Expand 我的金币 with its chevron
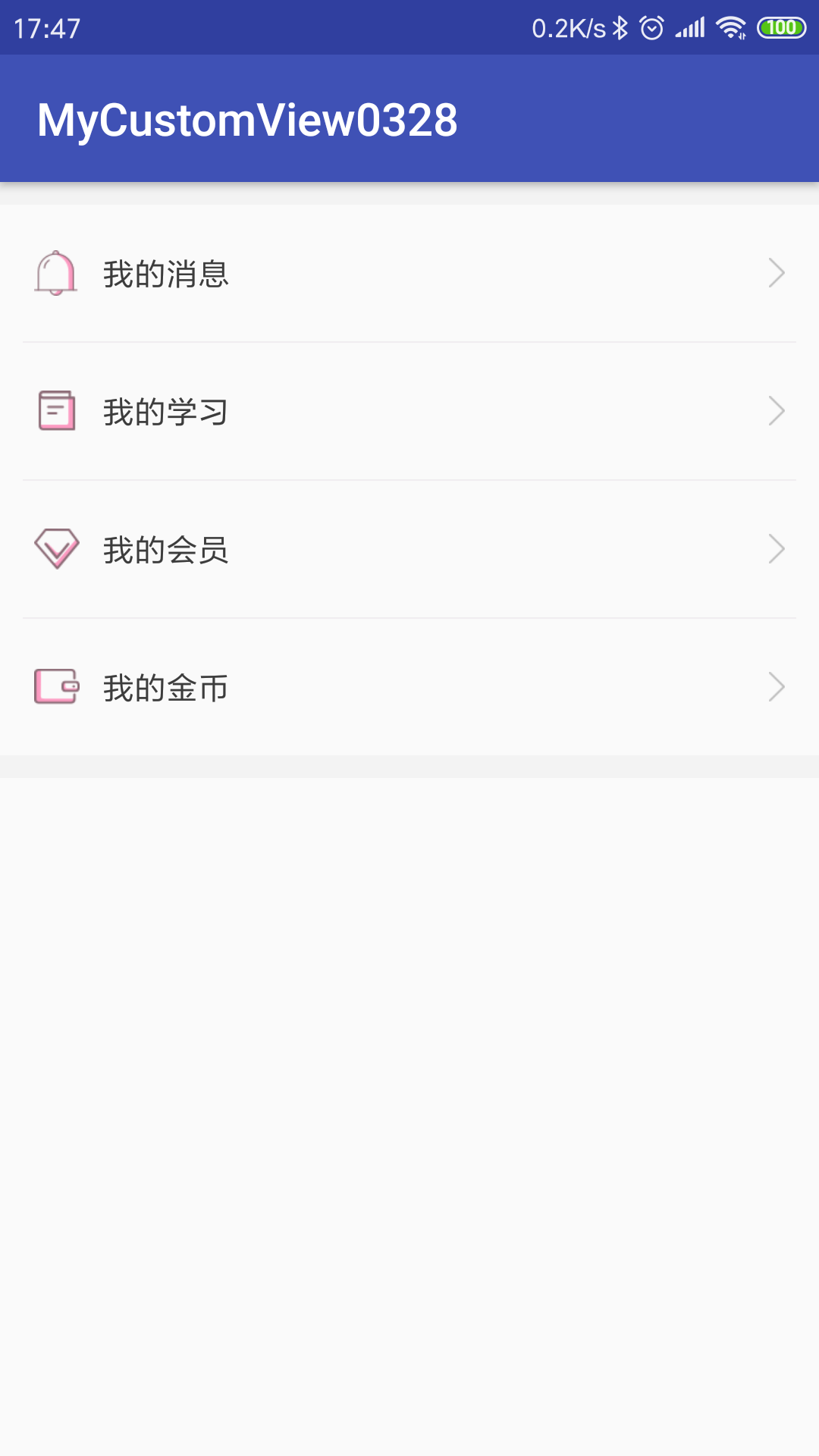The height and width of the screenshot is (1456, 819). 777,687
